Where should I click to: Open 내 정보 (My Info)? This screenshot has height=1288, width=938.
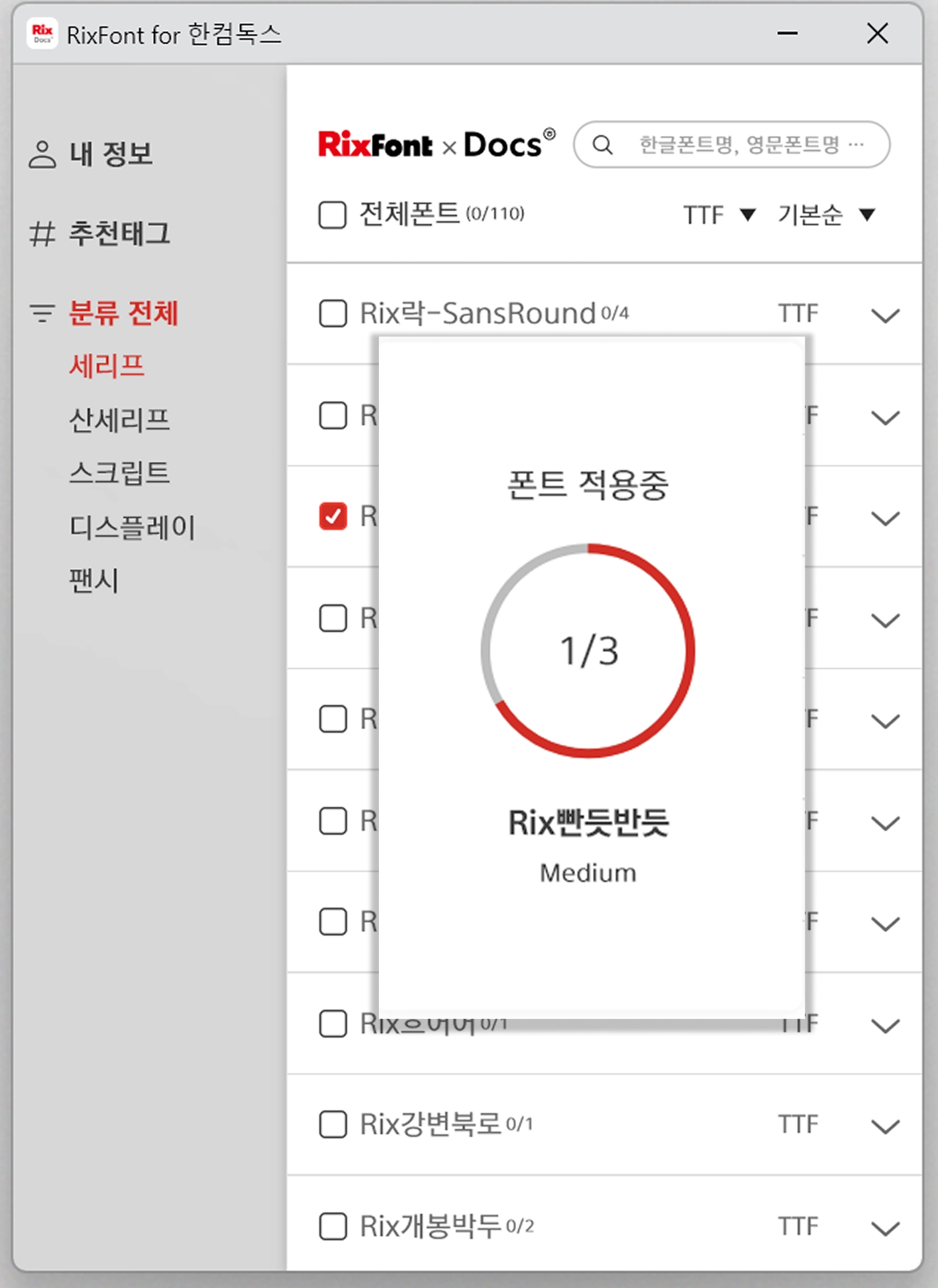[x=91, y=154]
